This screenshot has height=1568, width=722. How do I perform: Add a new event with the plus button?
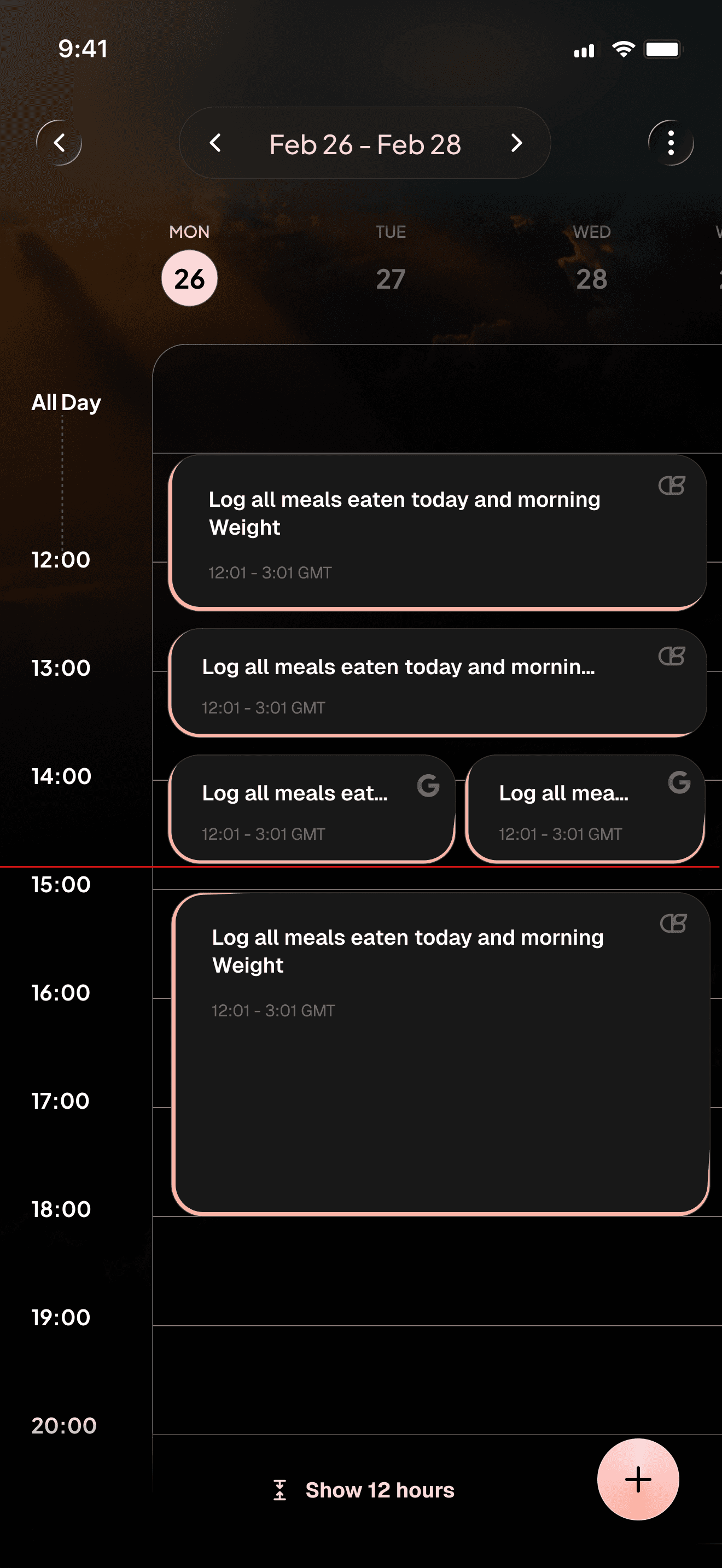click(x=637, y=1479)
